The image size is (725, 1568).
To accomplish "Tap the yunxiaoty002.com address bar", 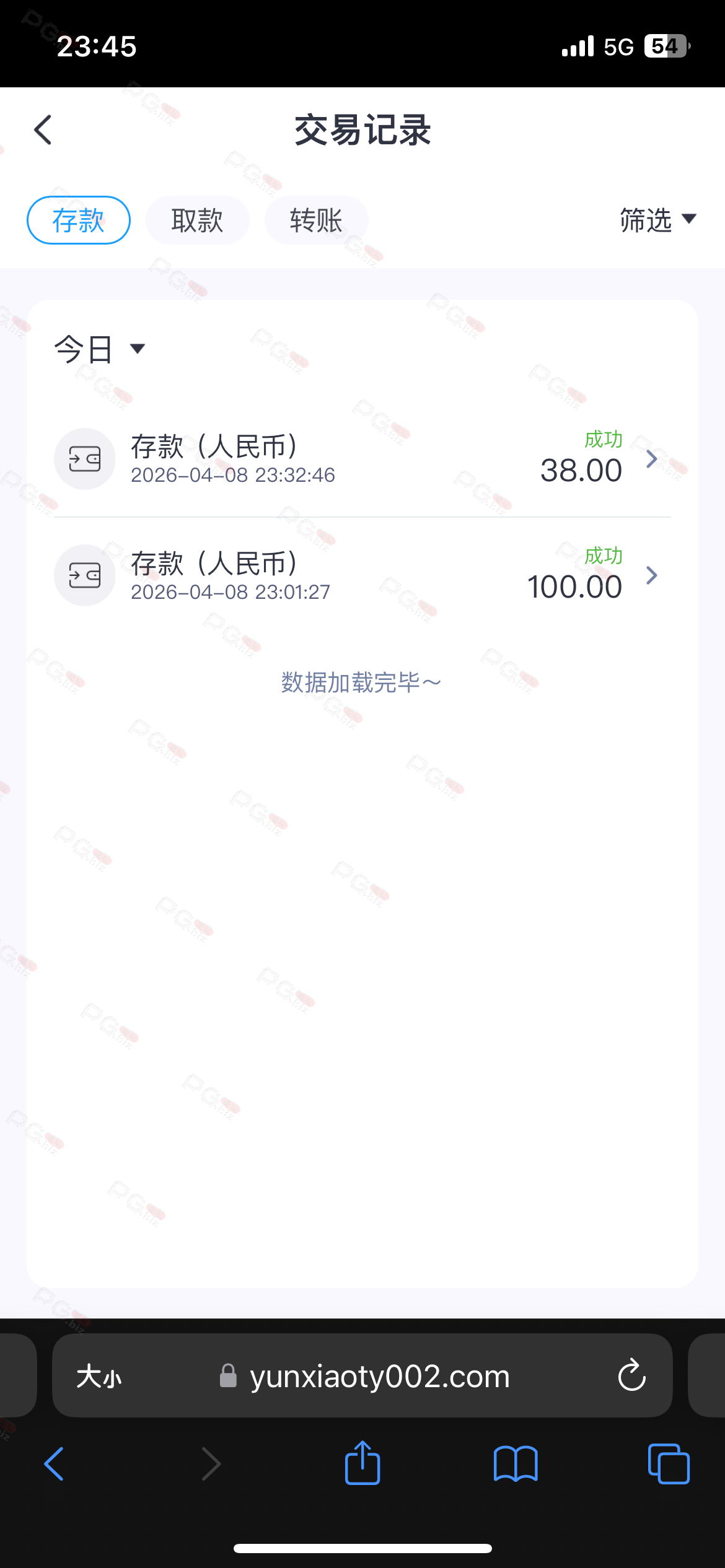I will [379, 1377].
